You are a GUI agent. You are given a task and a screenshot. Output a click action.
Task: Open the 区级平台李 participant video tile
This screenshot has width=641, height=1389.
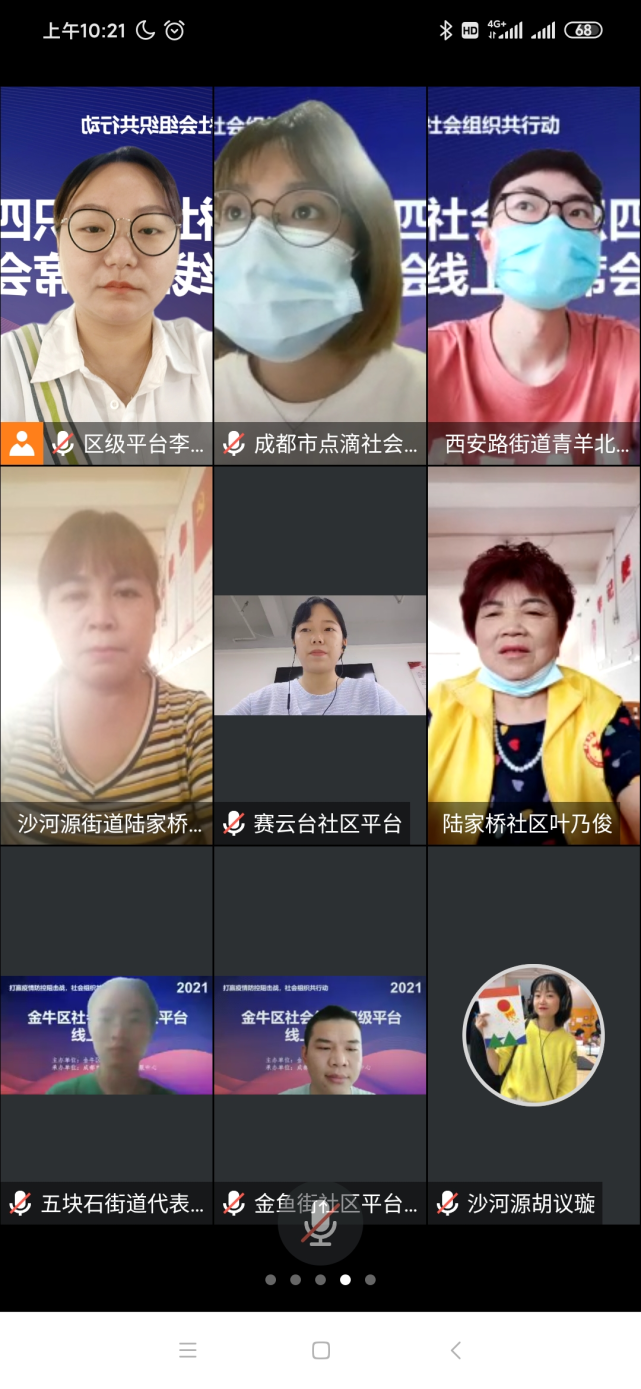(x=106, y=275)
